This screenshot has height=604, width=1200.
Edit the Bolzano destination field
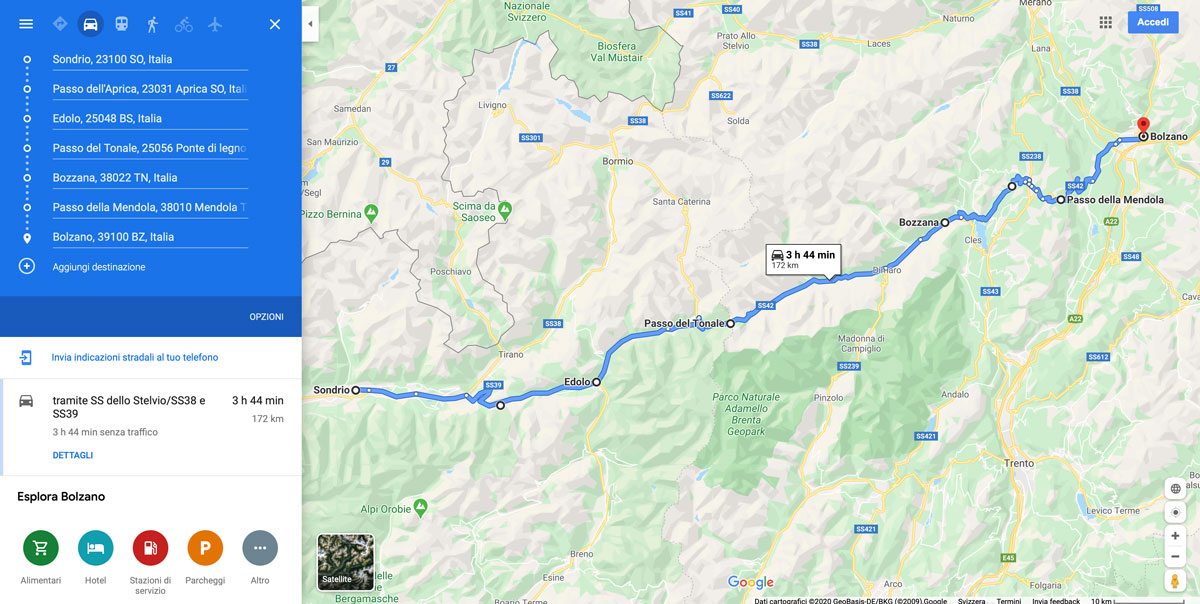(149, 237)
